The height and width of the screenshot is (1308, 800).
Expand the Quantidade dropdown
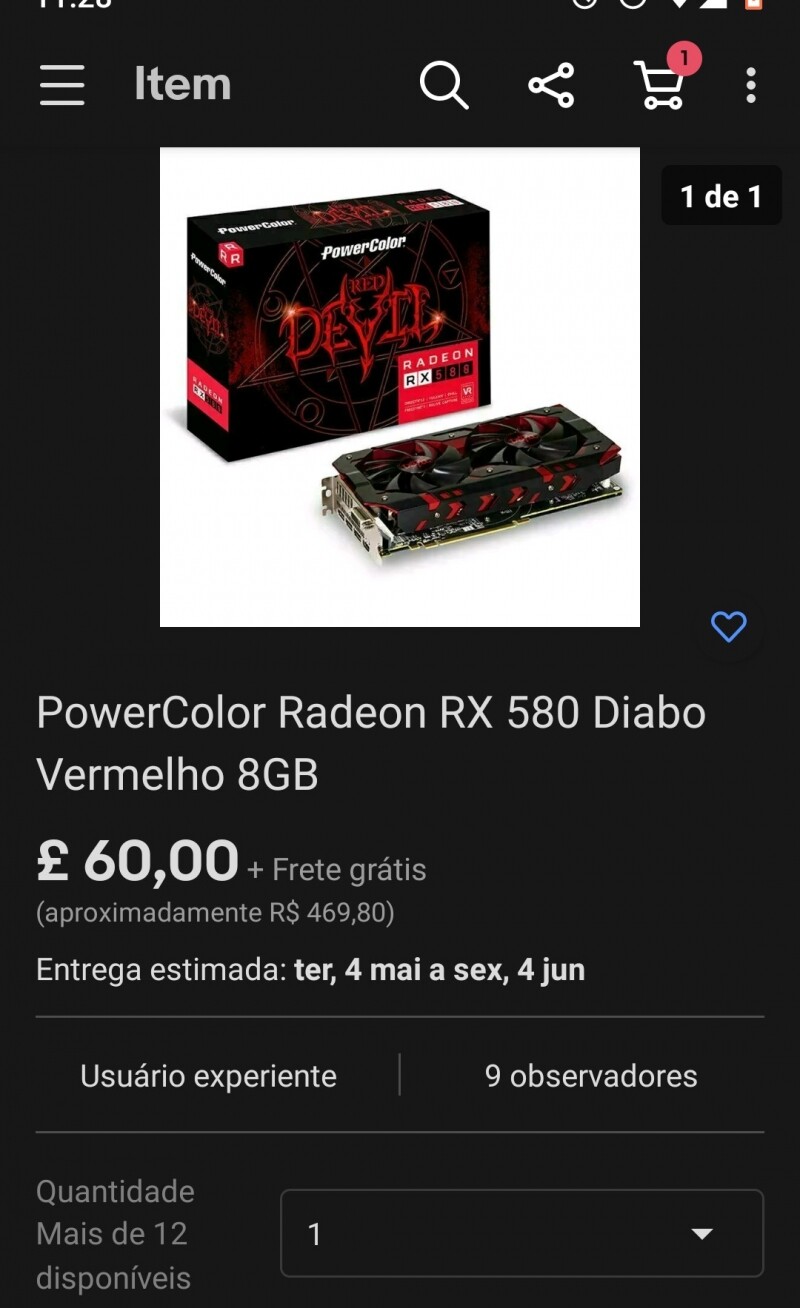(x=521, y=1233)
